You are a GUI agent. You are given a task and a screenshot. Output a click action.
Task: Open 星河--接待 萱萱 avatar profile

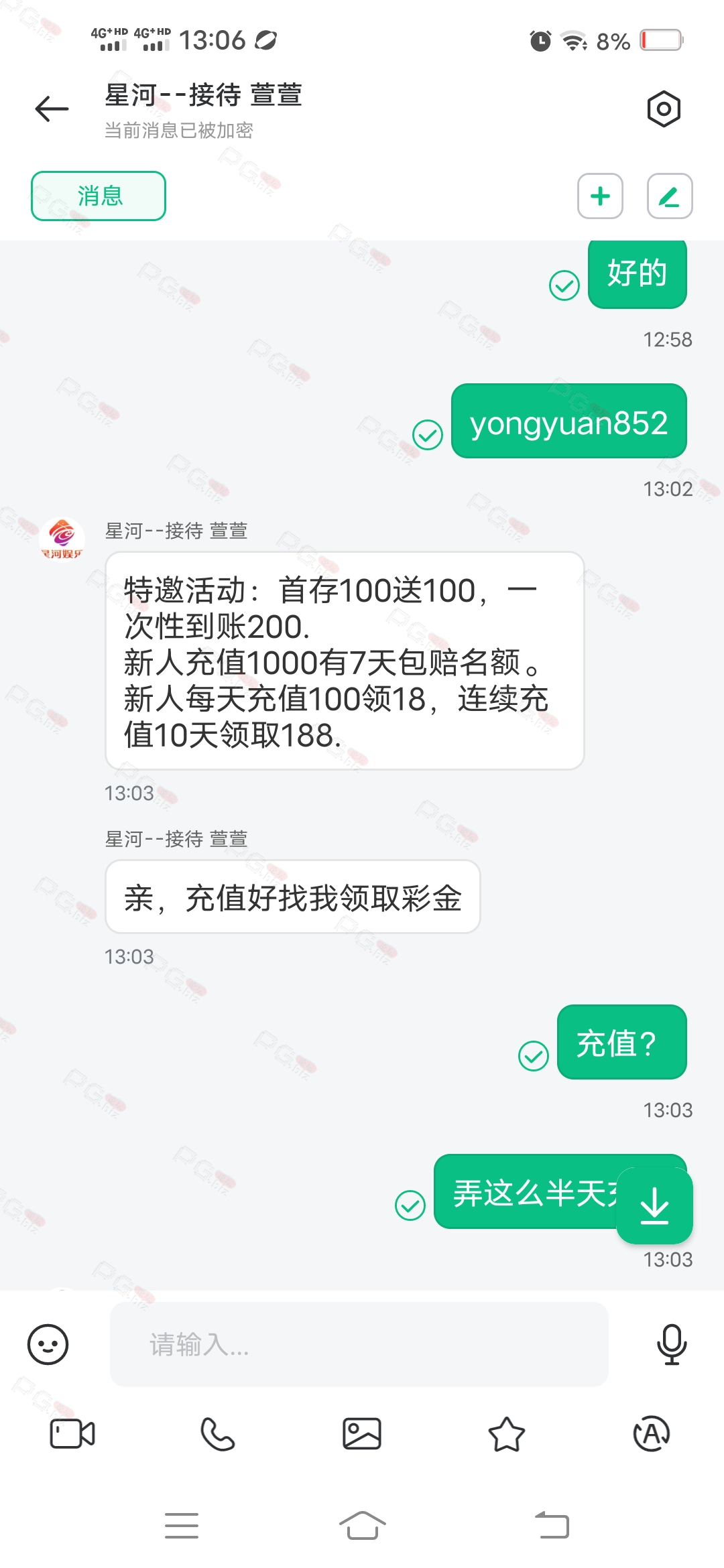[x=62, y=539]
